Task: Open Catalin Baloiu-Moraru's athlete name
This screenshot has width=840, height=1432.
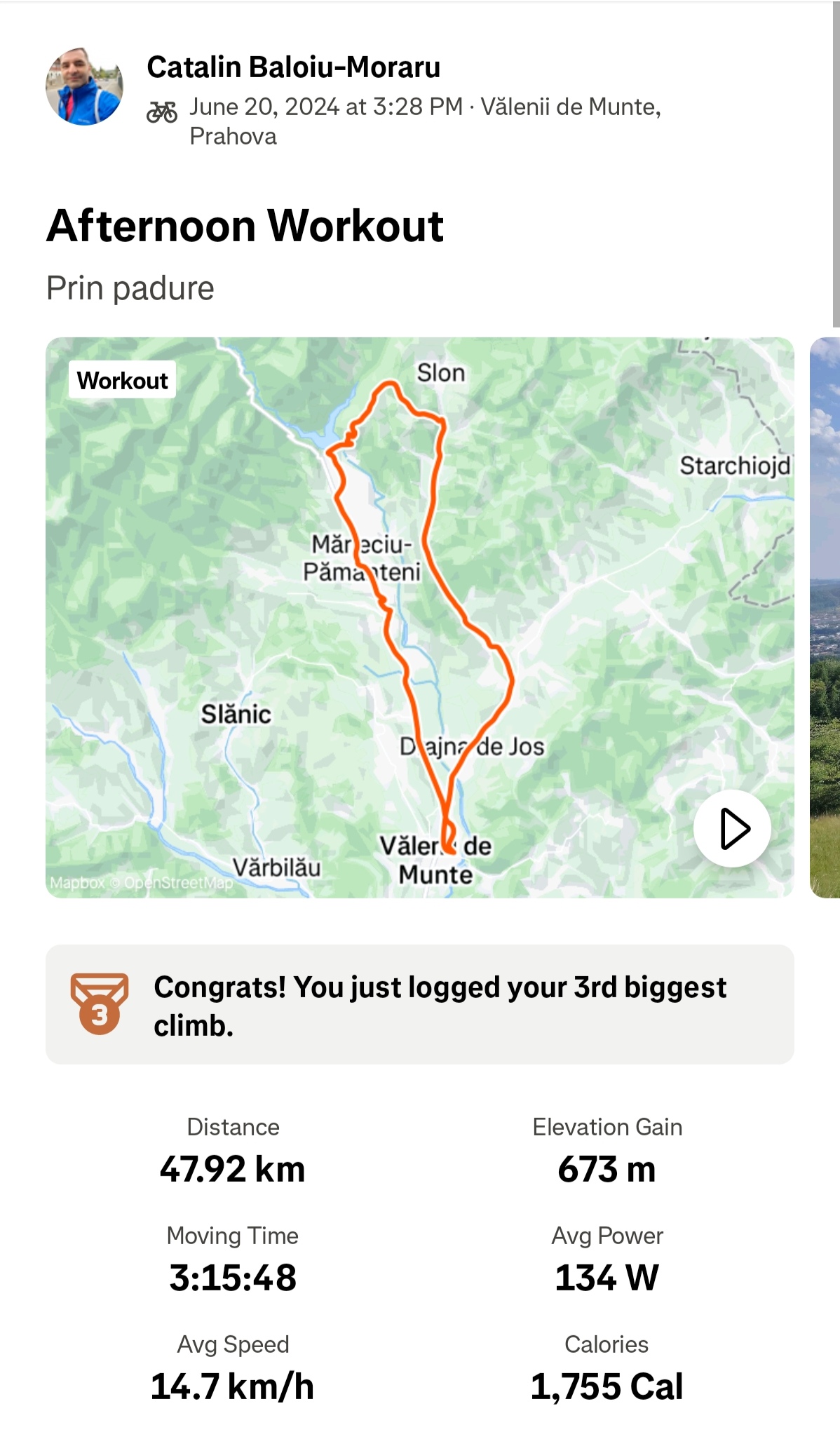Action: pyautogui.click(x=293, y=67)
